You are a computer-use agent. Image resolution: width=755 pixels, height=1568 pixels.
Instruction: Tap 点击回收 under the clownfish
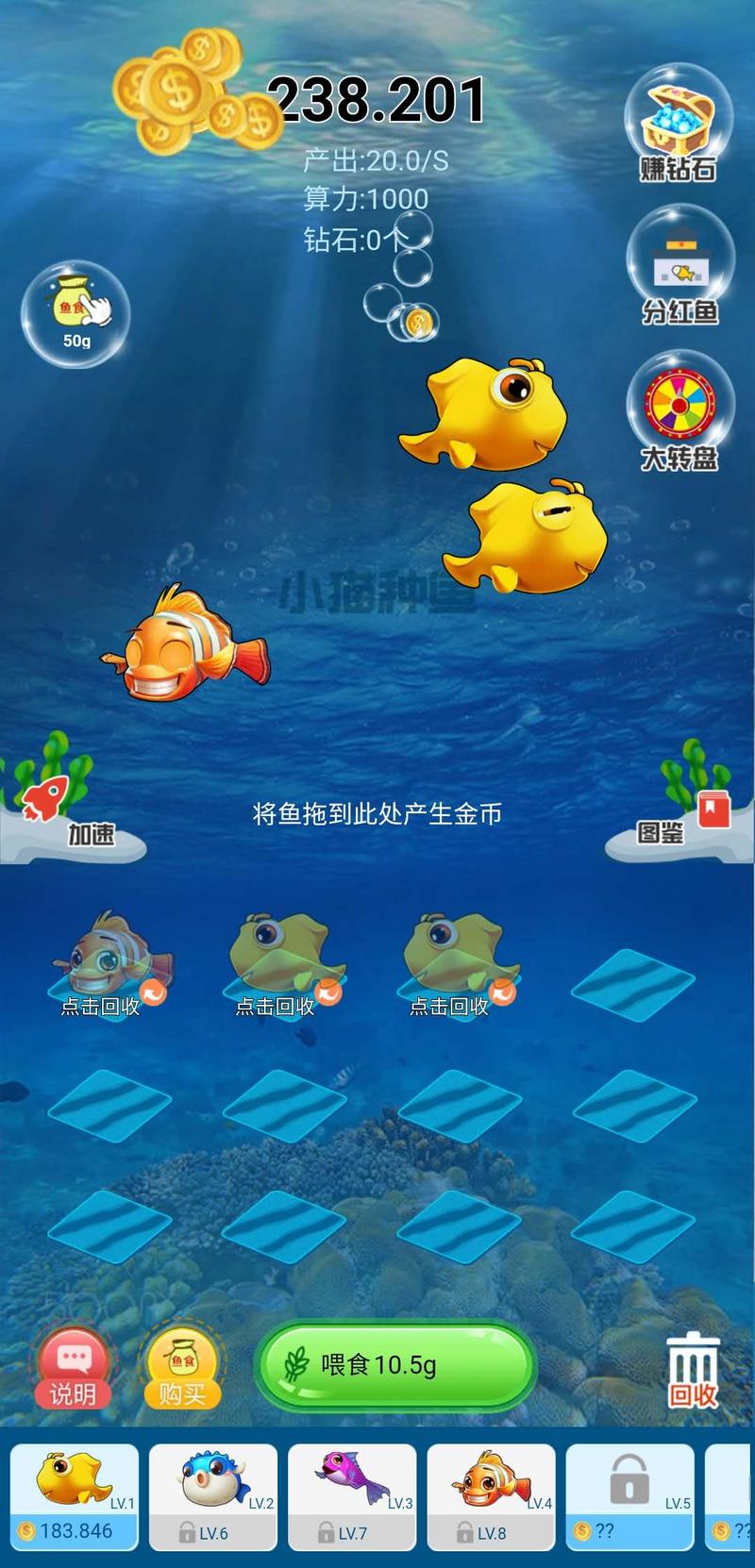pyautogui.click(x=102, y=1006)
